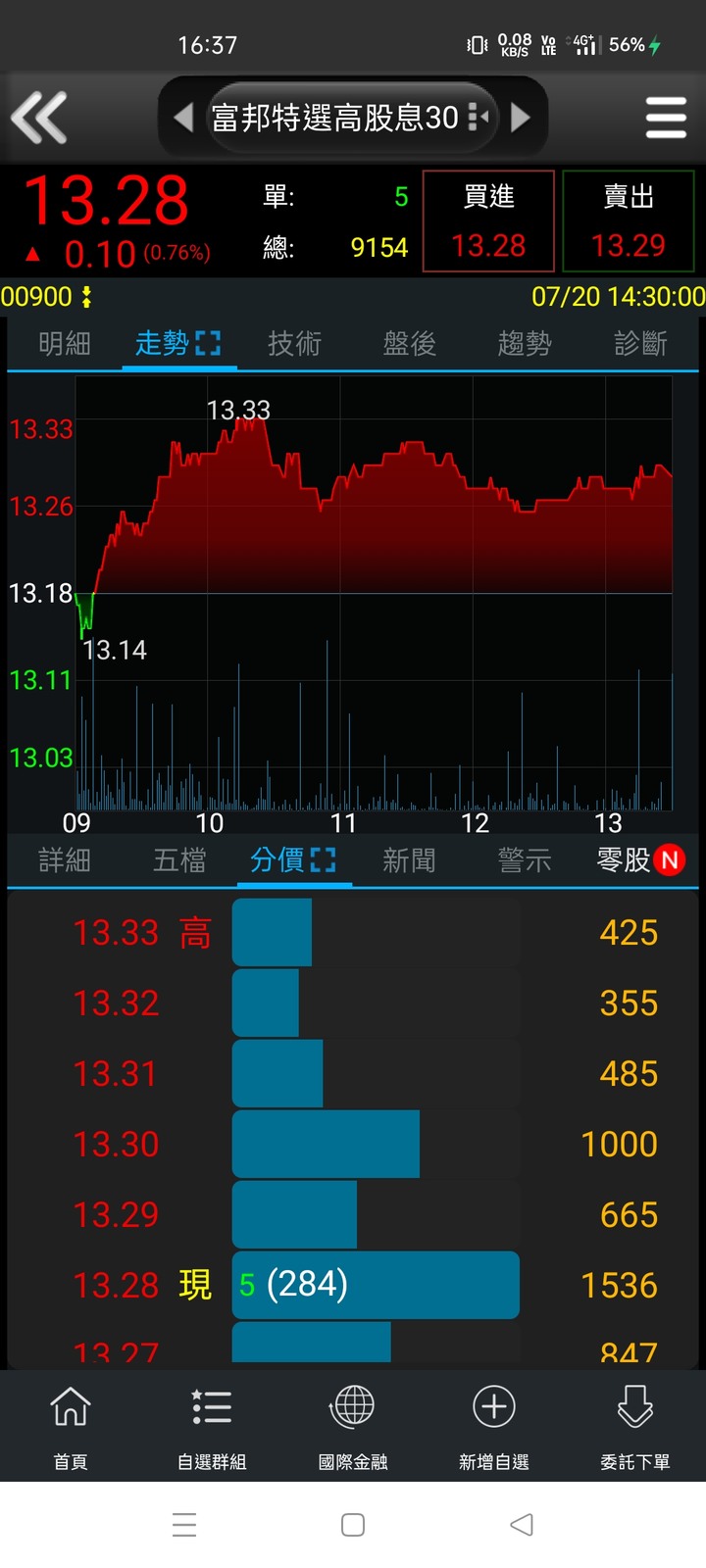Open the hamburger menu
706x1568 pixels.
666,118
